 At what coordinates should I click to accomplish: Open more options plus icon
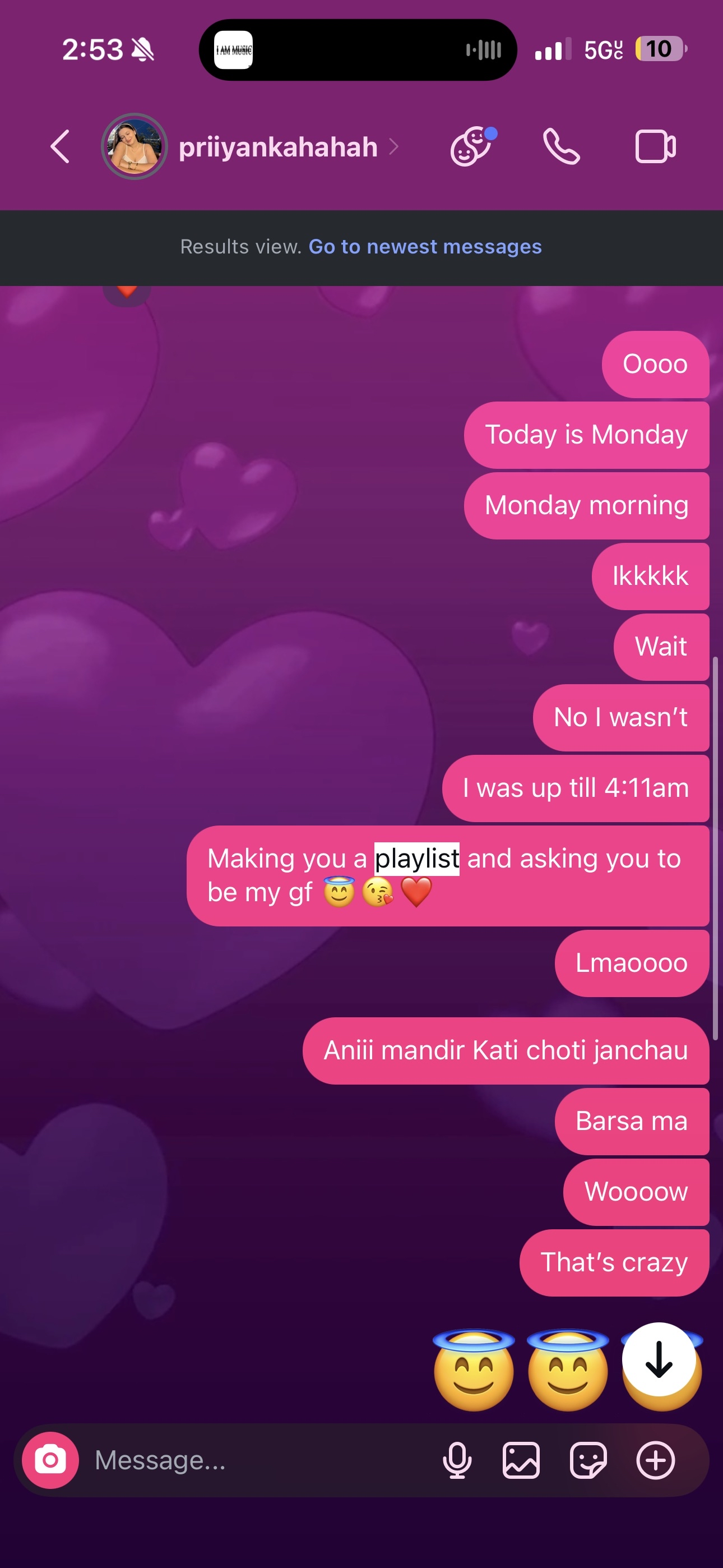click(655, 1460)
